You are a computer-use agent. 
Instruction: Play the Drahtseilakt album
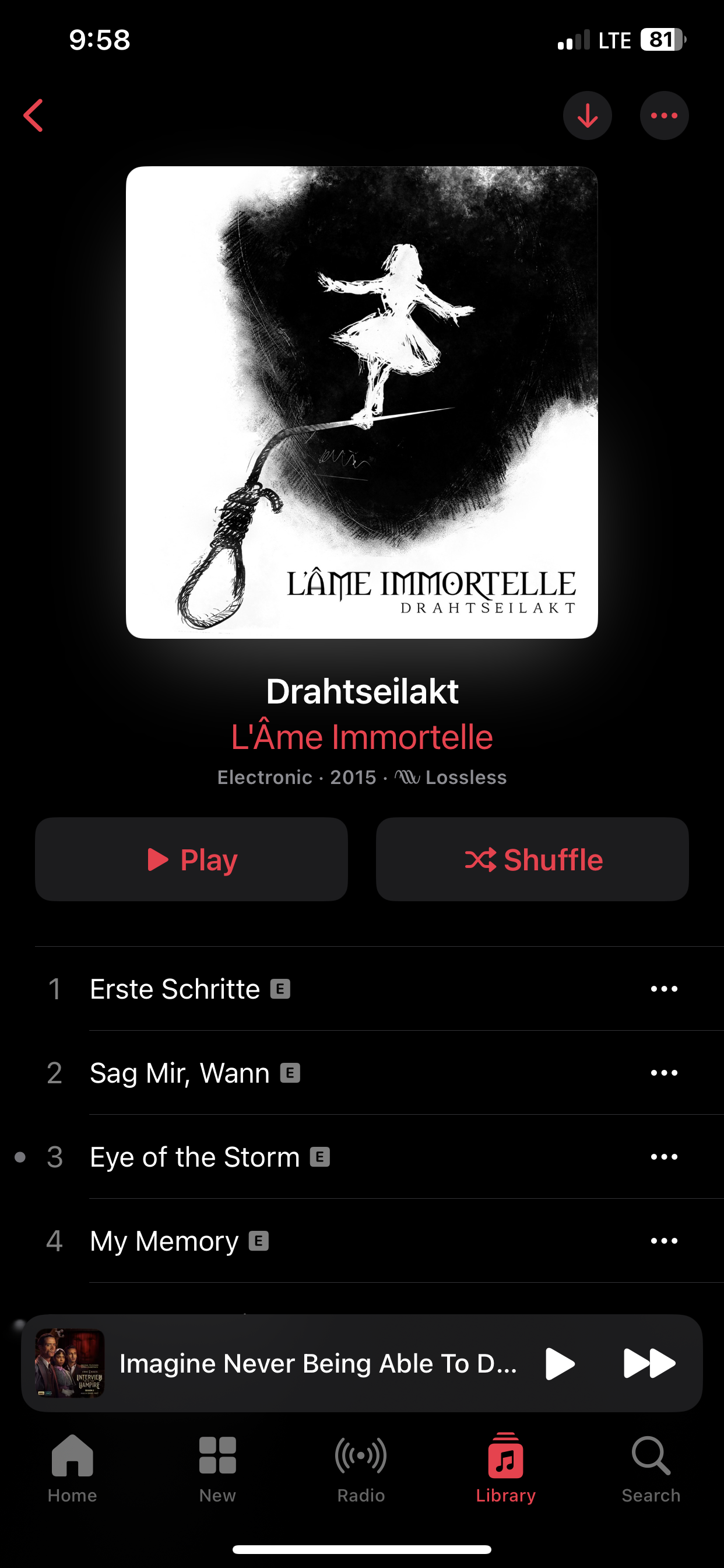[x=191, y=859]
